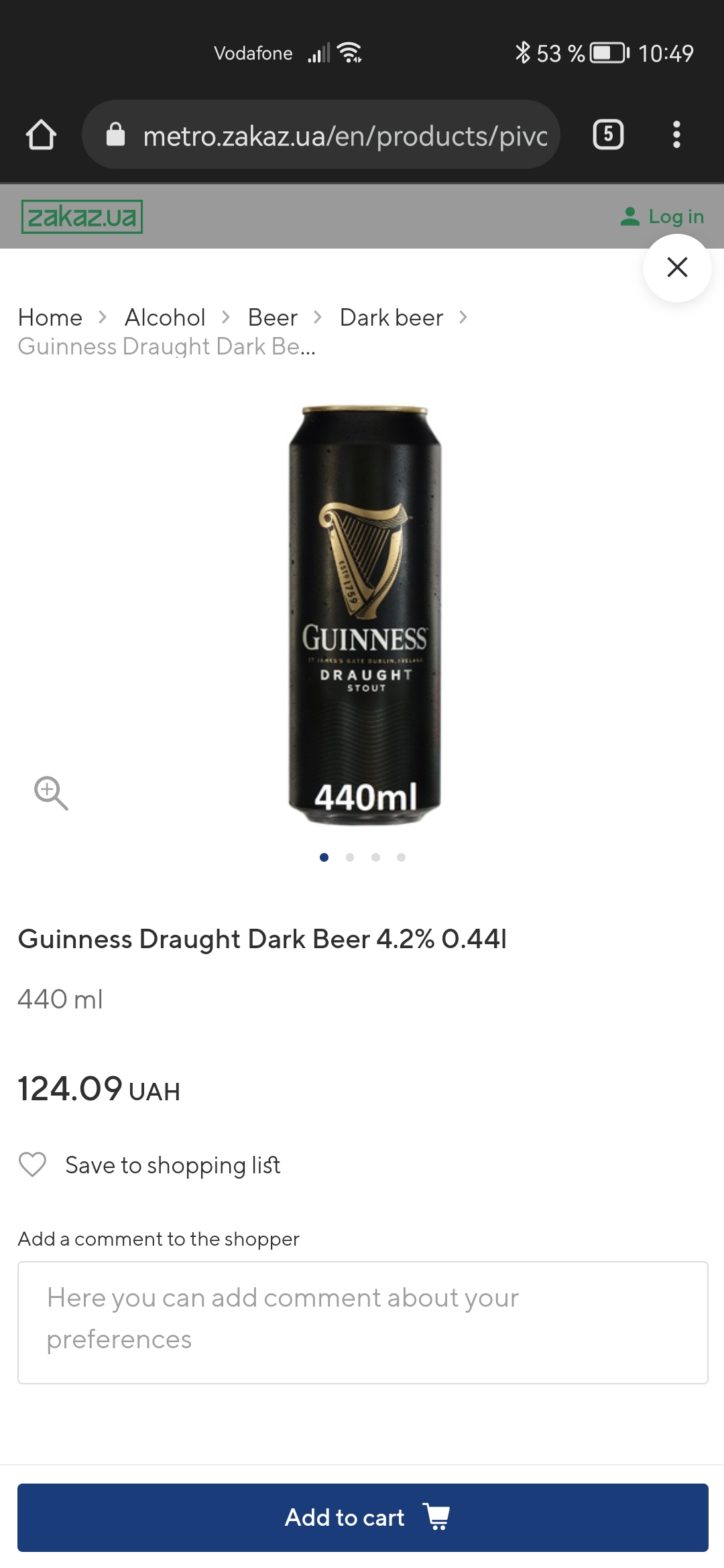Add Guinness Draught to cart
This screenshot has width=724, height=1568.
tap(363, 1517)
